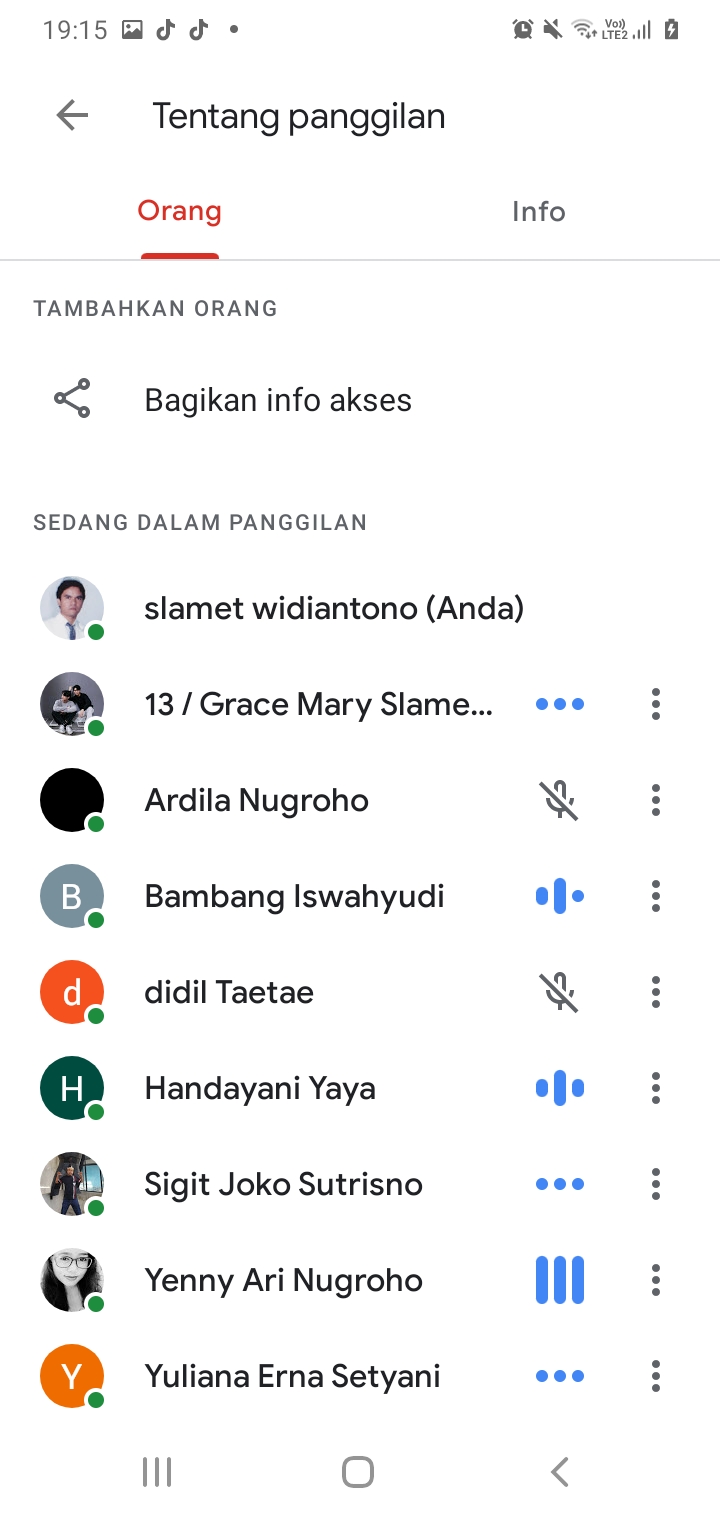The image size is (720, 1520).
Task: Open more options for Ardila Nugroho
Action: point(656,800)
